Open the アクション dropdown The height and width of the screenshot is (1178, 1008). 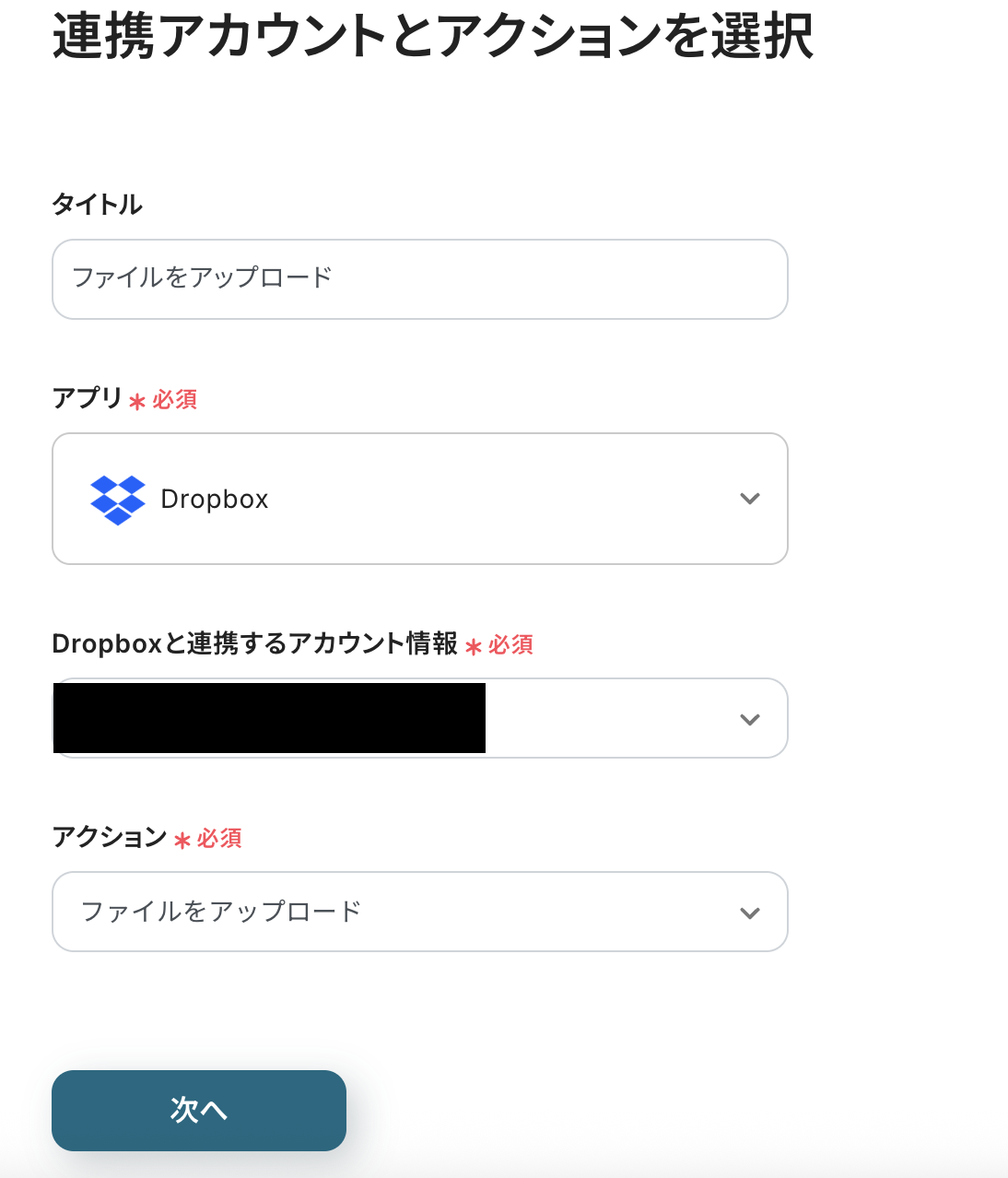pos(419,912)
